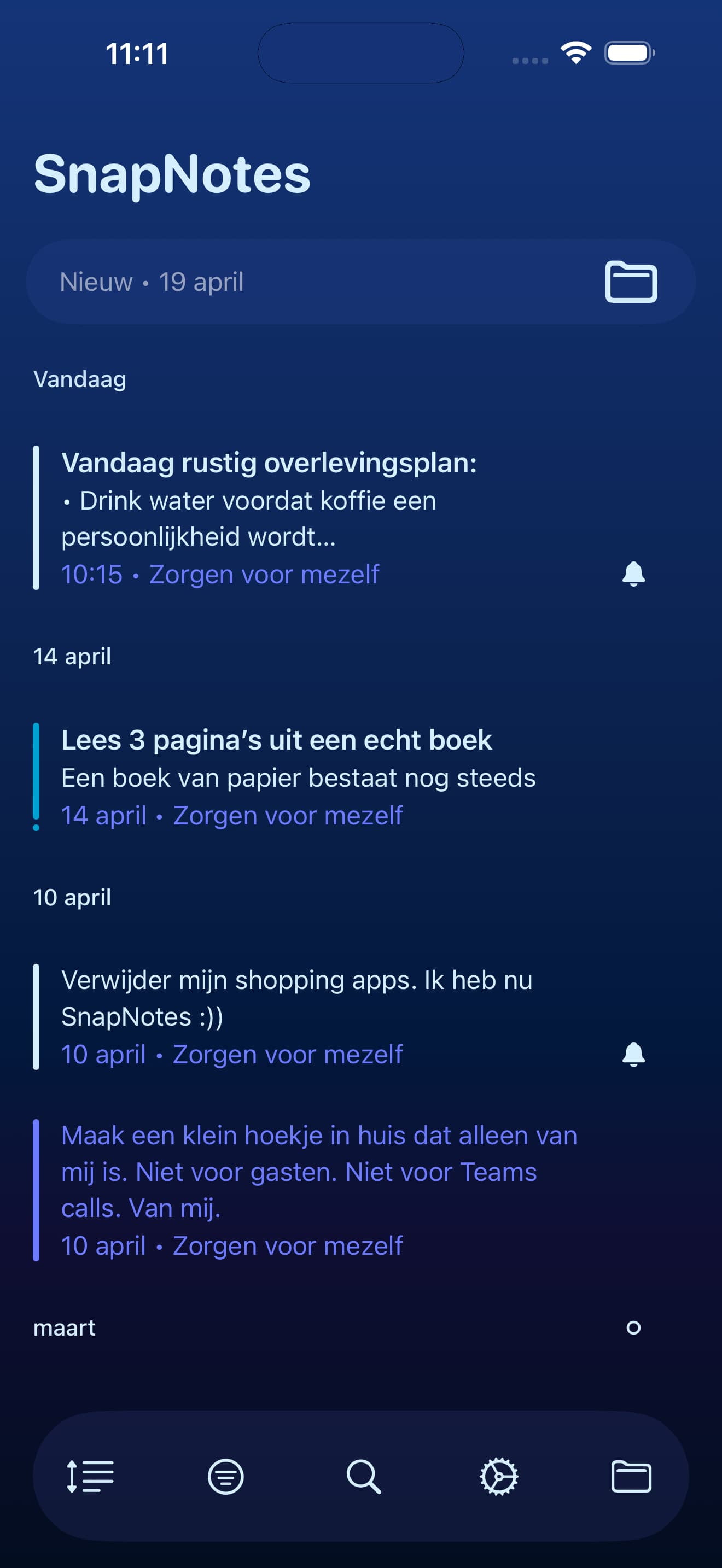722x1568 pixels.
Task: Open folders from the bottom toolbar
Action: pyautogui.click(x=631, y=1477)
